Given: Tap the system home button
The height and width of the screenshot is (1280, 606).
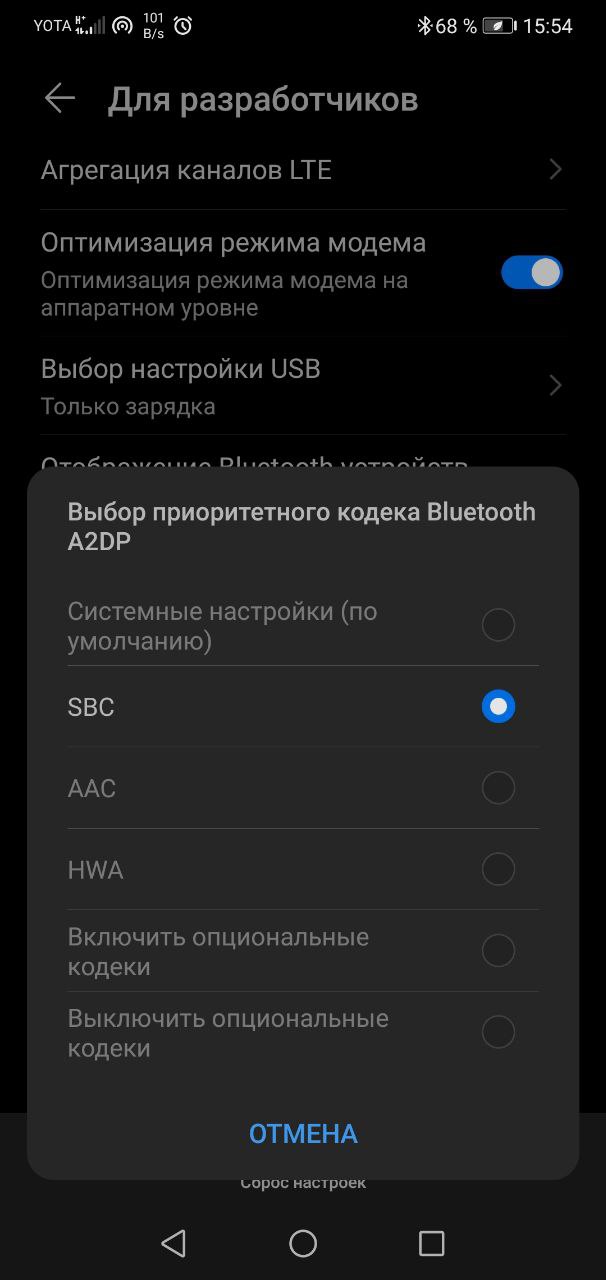Looking at the screenshot, I should tap(303, 1243).
